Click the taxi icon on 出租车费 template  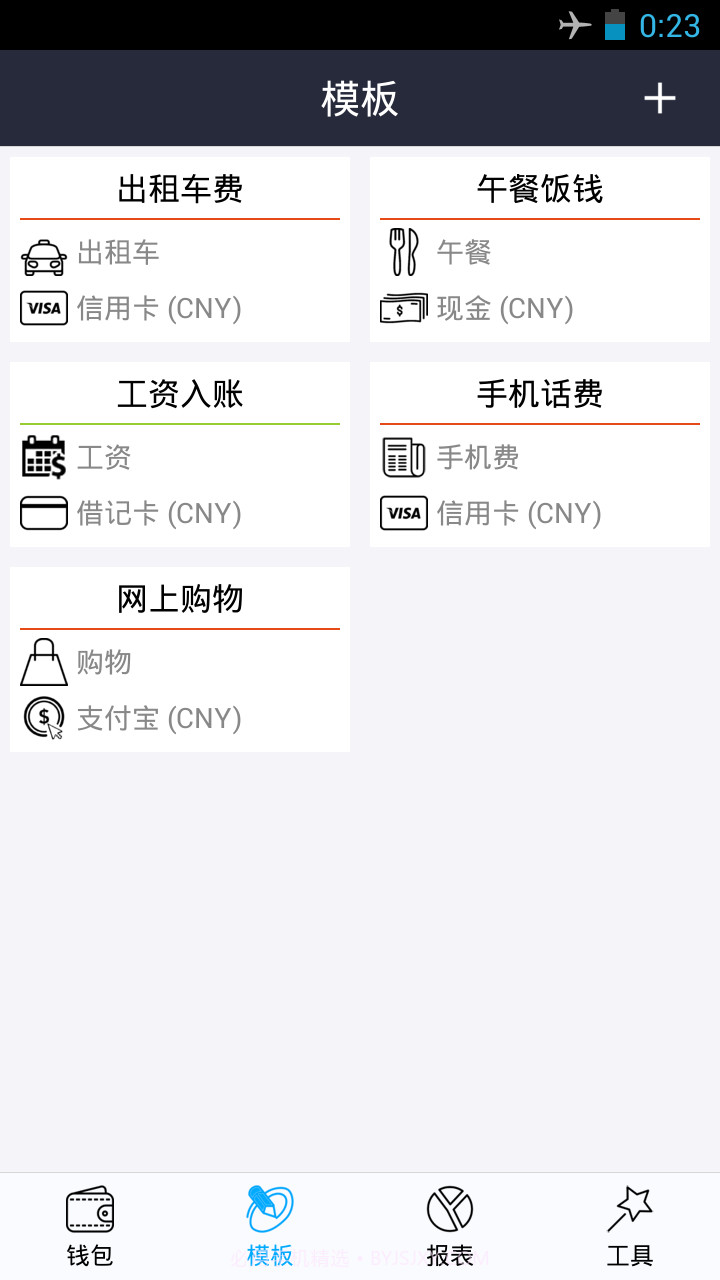pyautogui.click(x=41, y=253)
